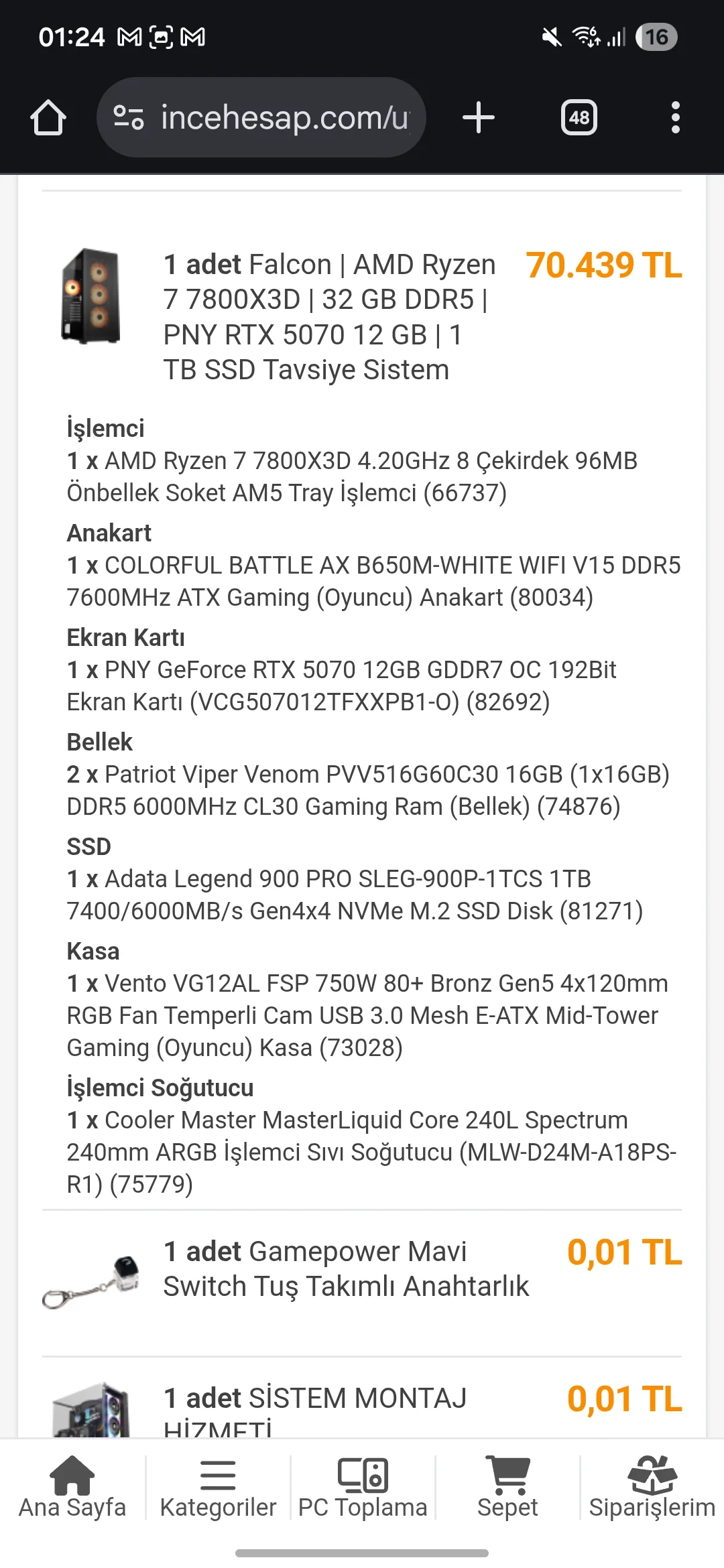The height and width of the screenshot is (1568, 724).
Task: Open the browser overflow menu
Action: point(675,118)
